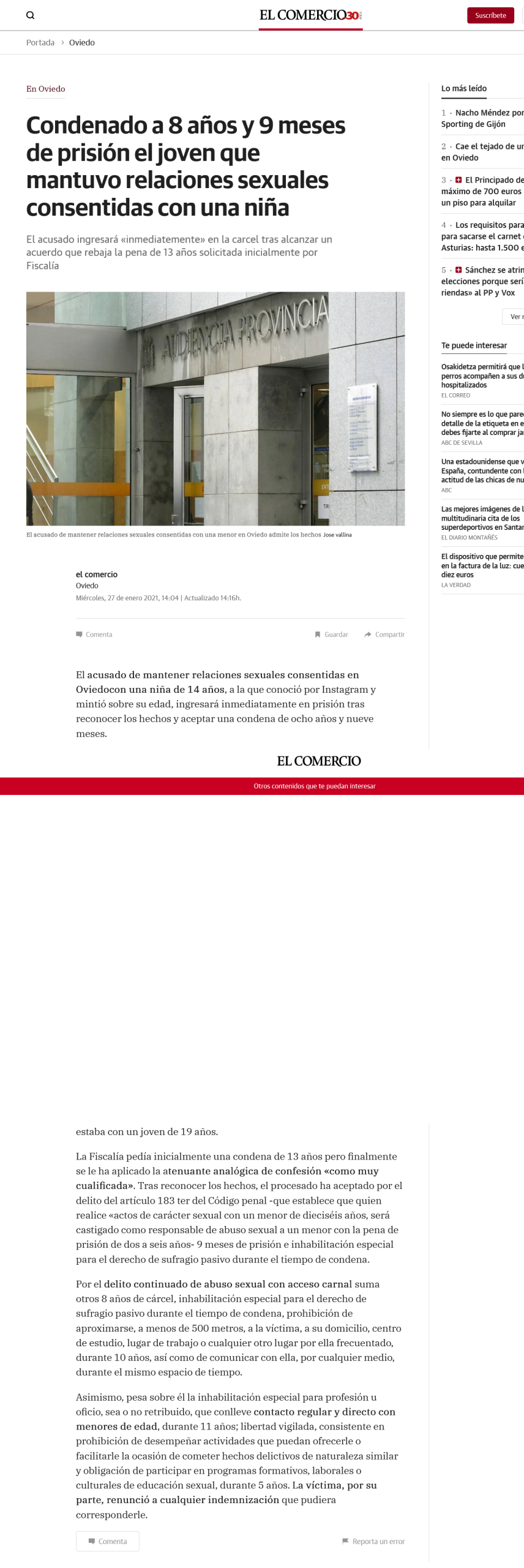Image resolution: width=524 pixels, height=1568 pixels.
Task: Tap Comenta beside Guardar
Action: coord(94,635)
